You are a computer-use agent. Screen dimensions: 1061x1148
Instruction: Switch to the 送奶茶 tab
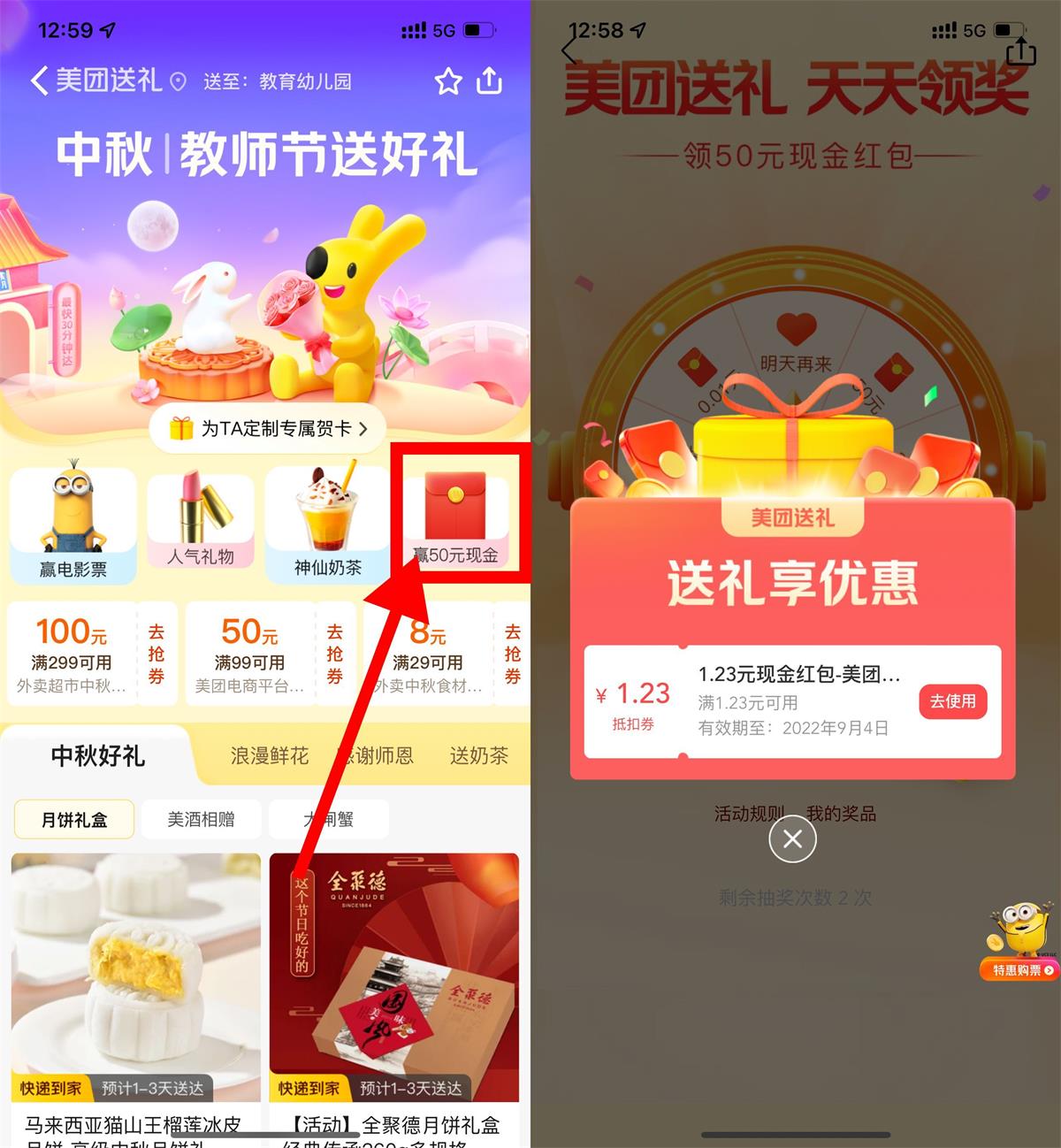click(x=478, y=756)
